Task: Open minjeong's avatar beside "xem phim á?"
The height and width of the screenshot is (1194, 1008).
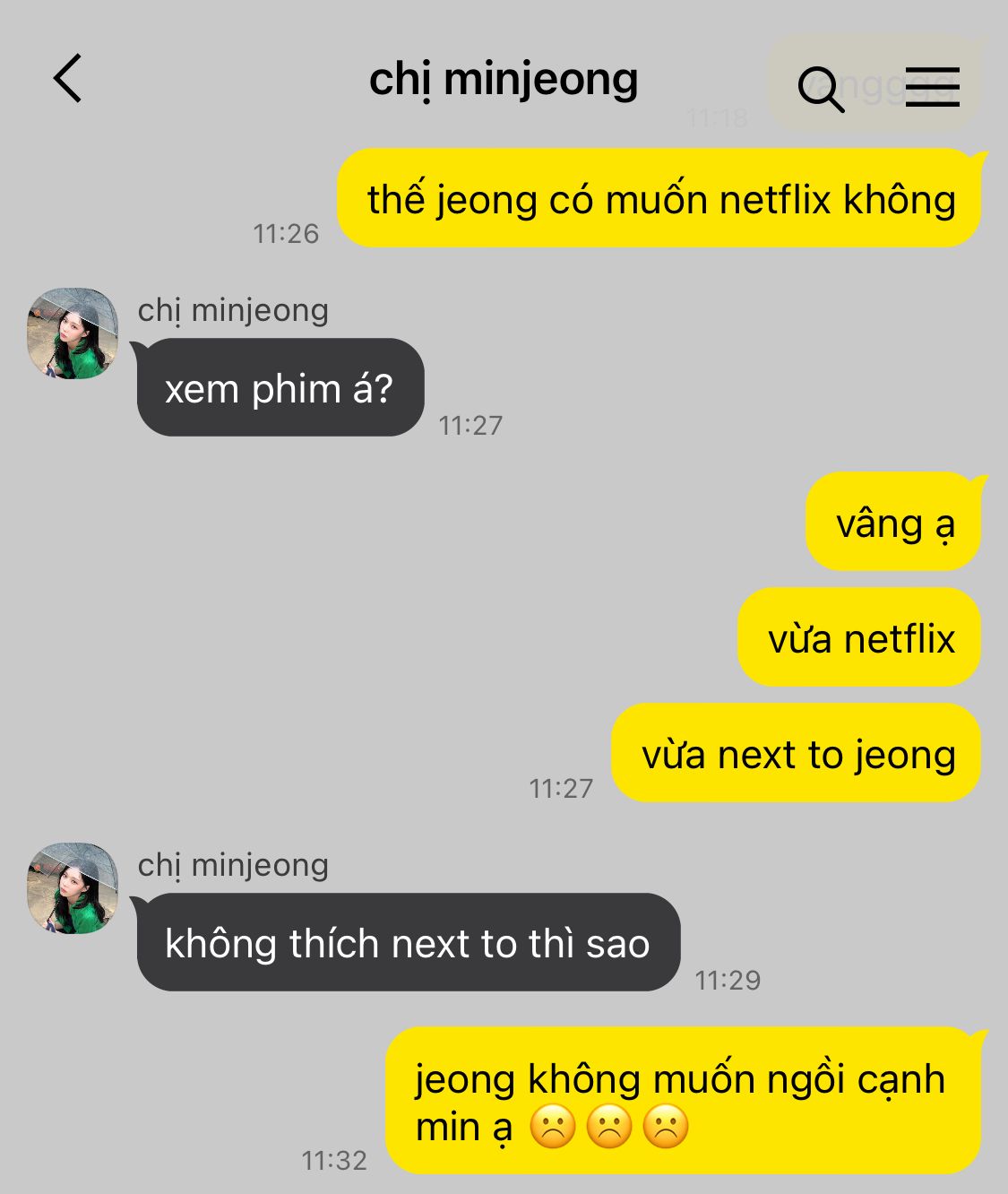Action: point(73,333)
